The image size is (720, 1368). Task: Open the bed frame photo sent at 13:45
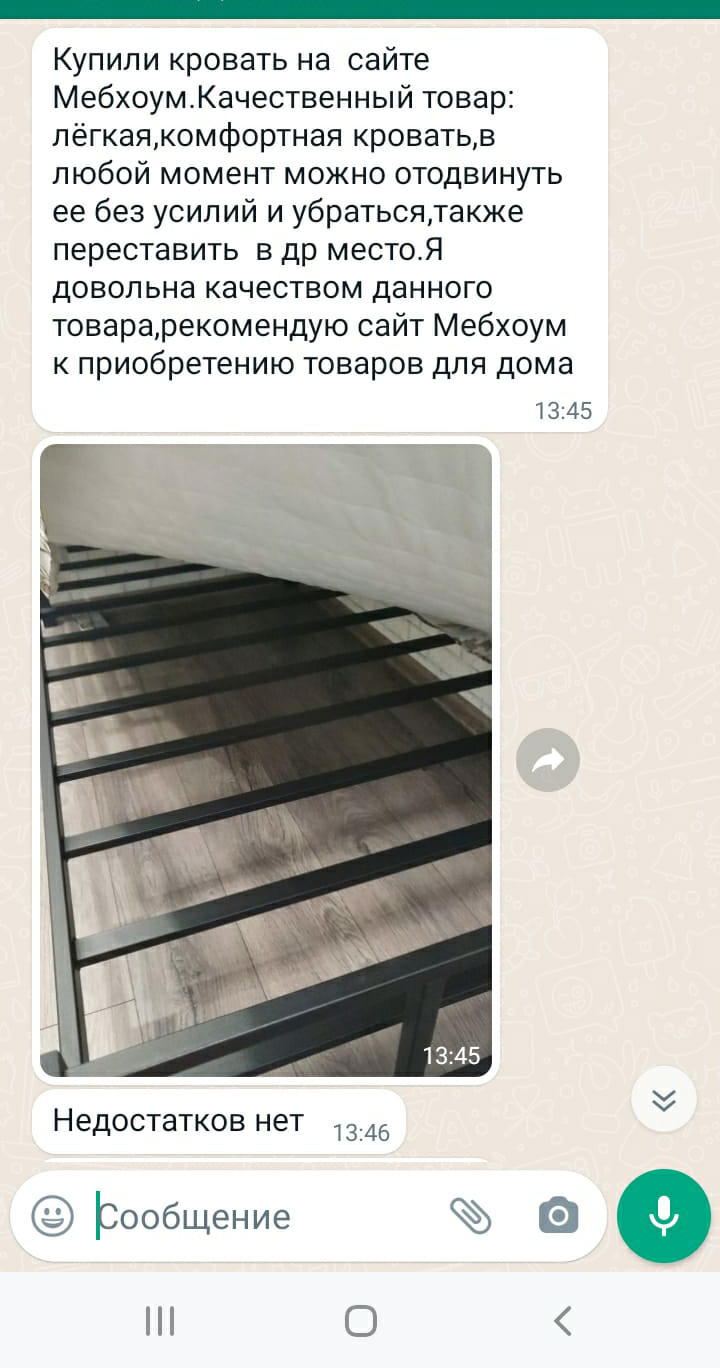pos(266,760)
